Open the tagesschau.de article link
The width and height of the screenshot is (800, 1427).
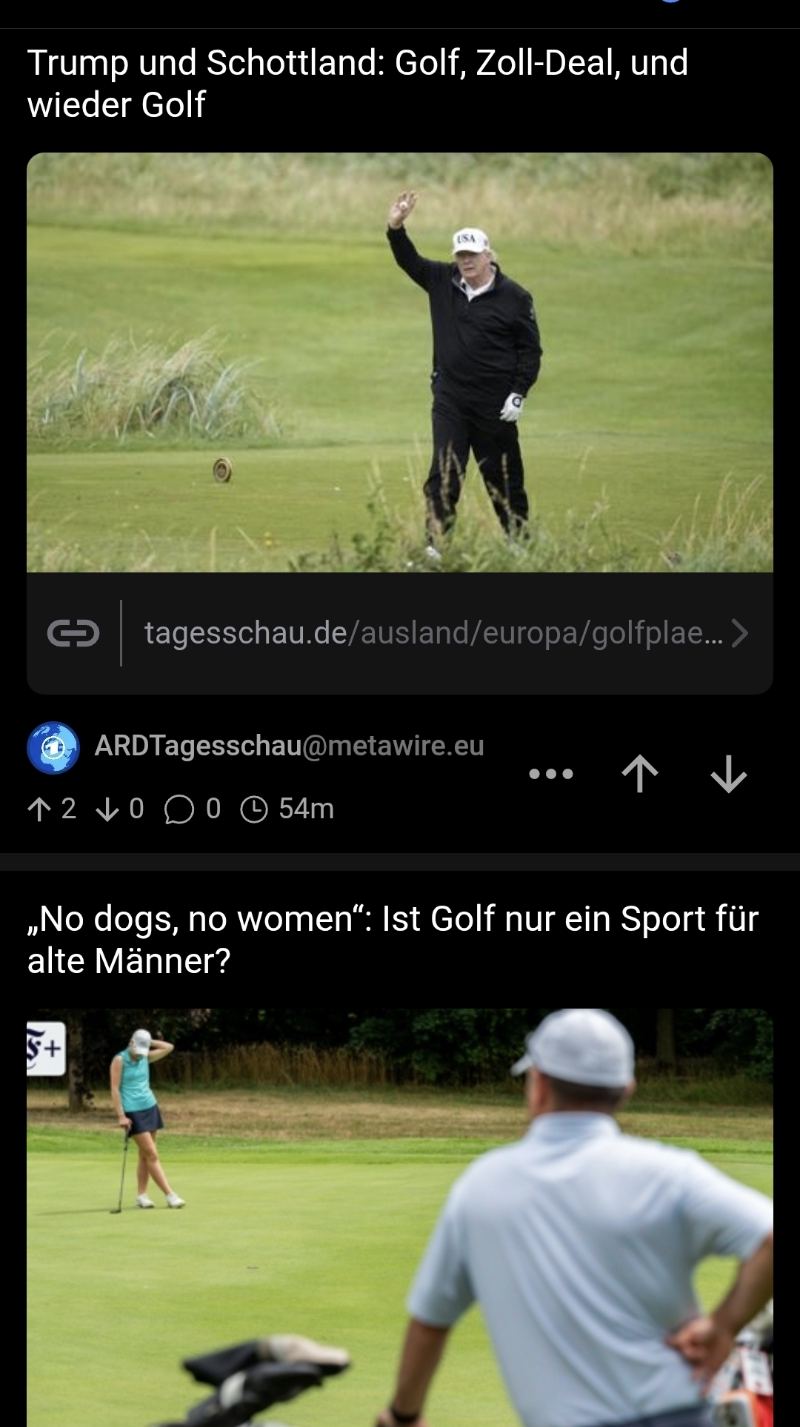tap(399, 633)
